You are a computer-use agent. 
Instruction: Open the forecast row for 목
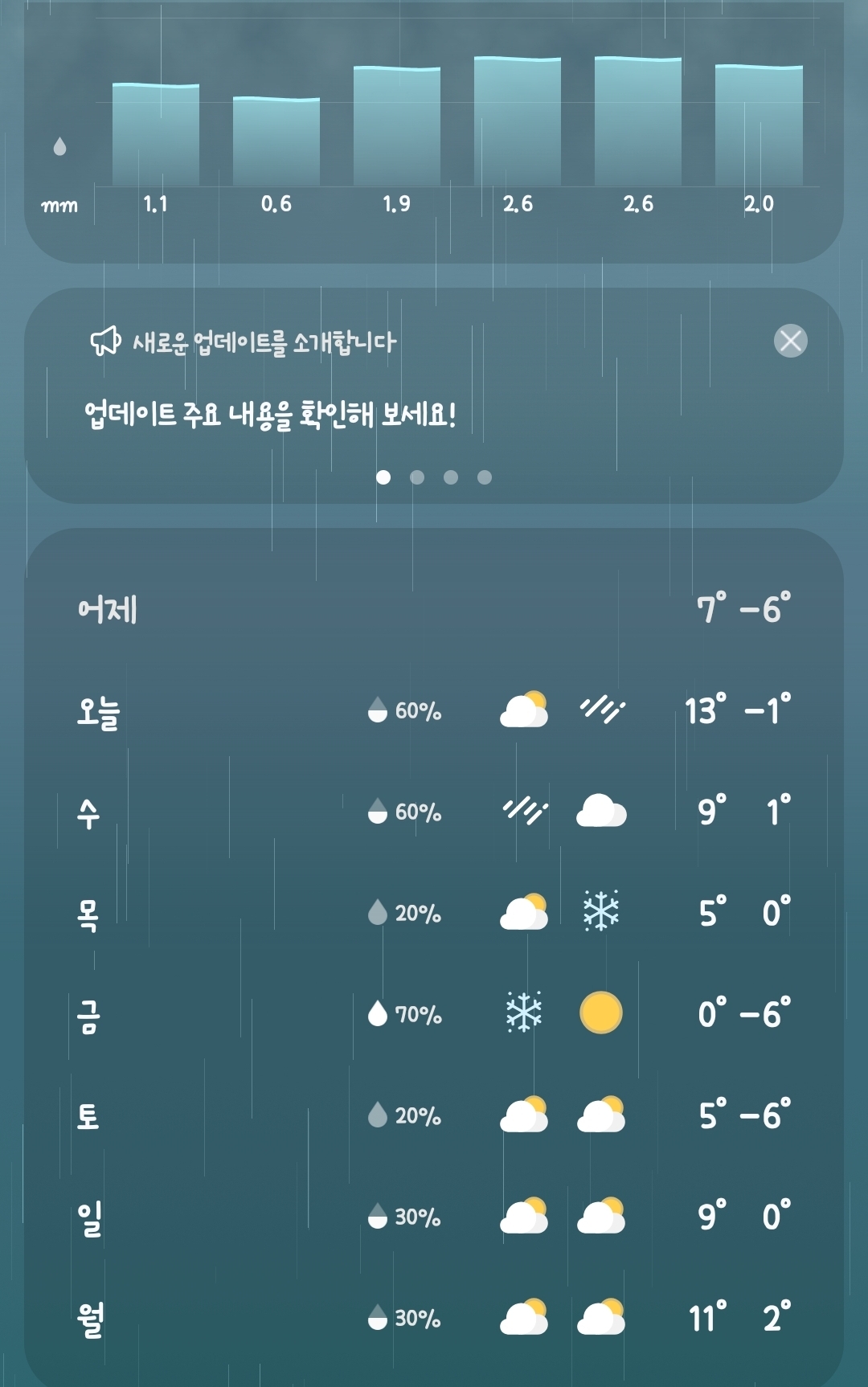[x=434, y=914]
